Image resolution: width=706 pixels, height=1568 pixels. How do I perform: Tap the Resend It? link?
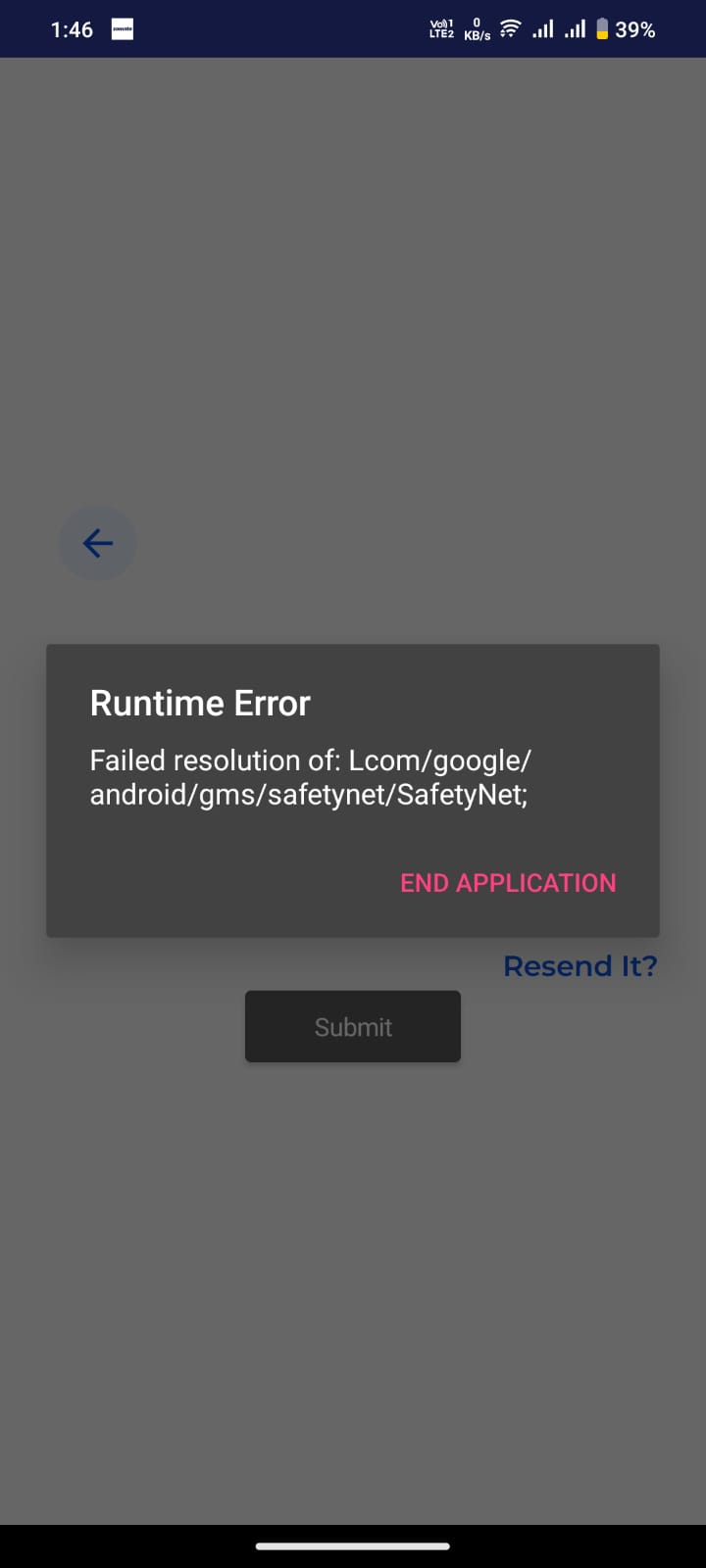click(x=580, y=966)
